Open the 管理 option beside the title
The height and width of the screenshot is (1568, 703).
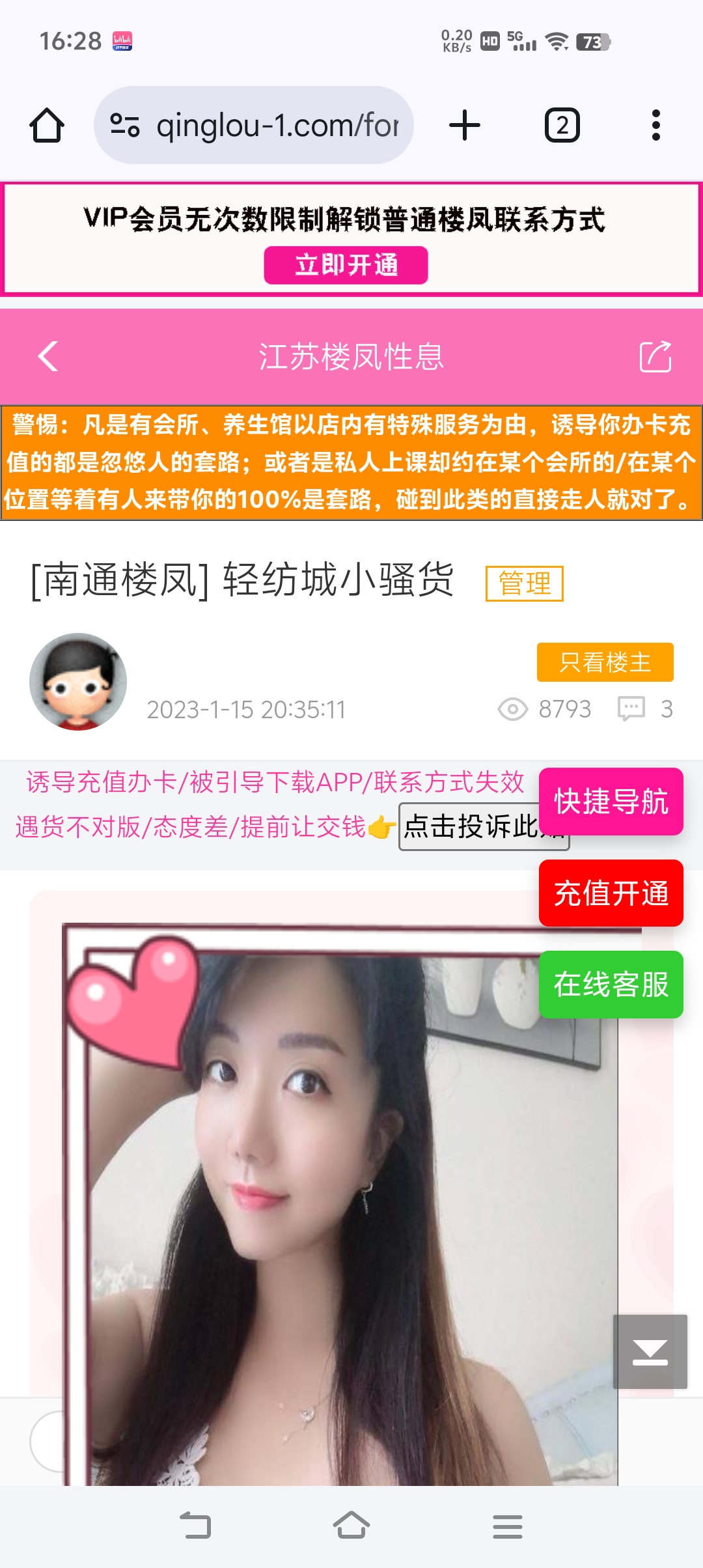click(x=524, y=583)
